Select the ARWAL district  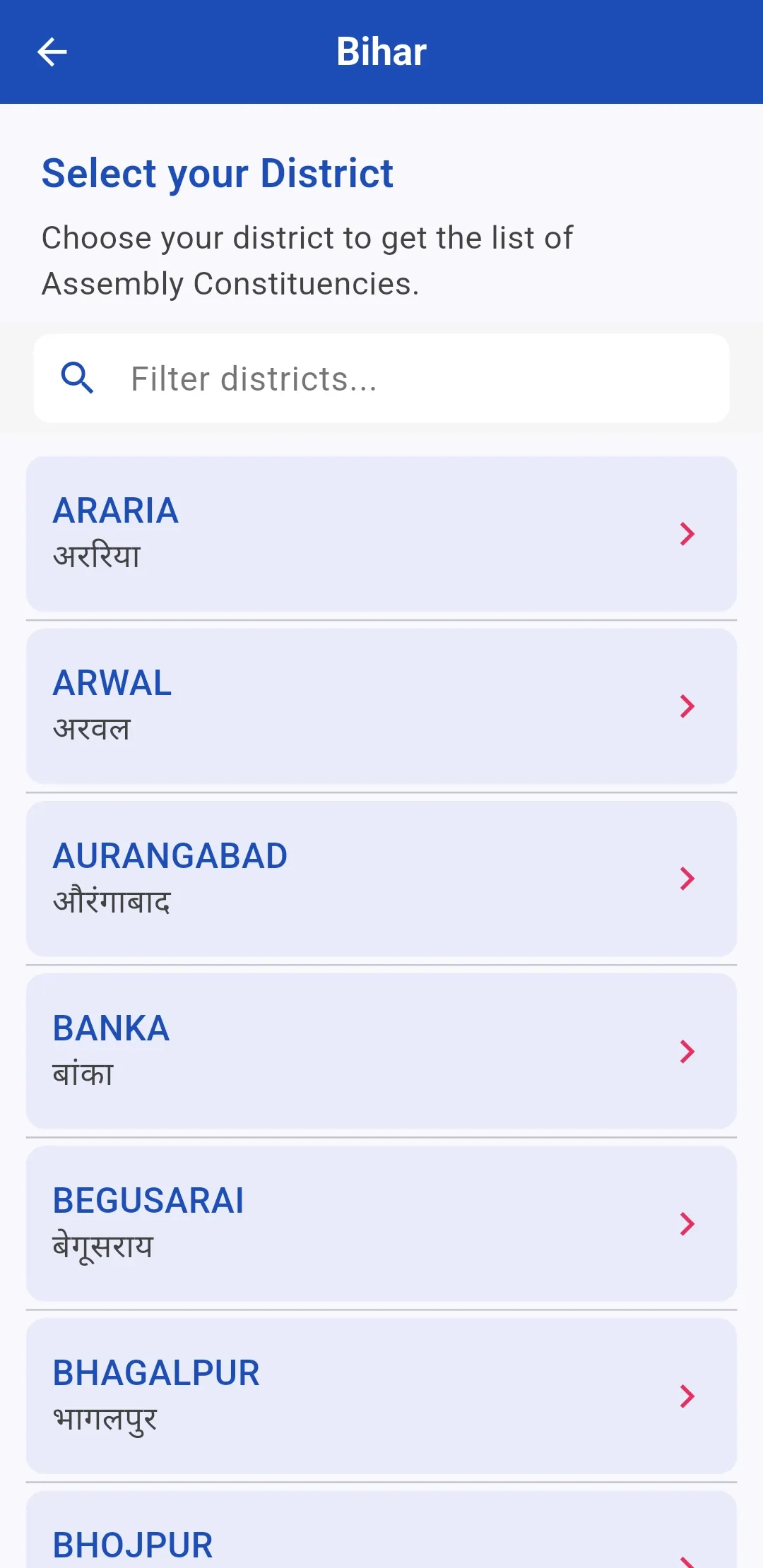(381, 706)
